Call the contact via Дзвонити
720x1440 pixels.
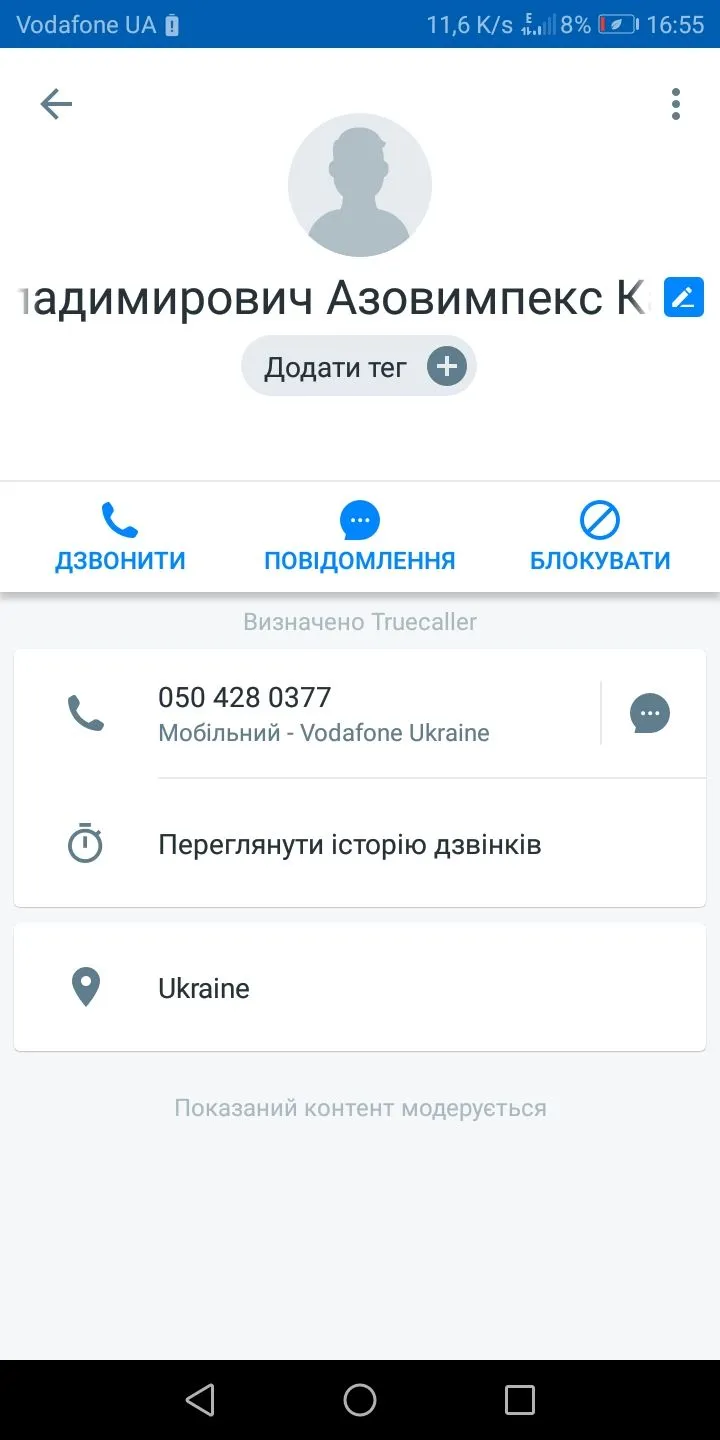pos(120,539)
